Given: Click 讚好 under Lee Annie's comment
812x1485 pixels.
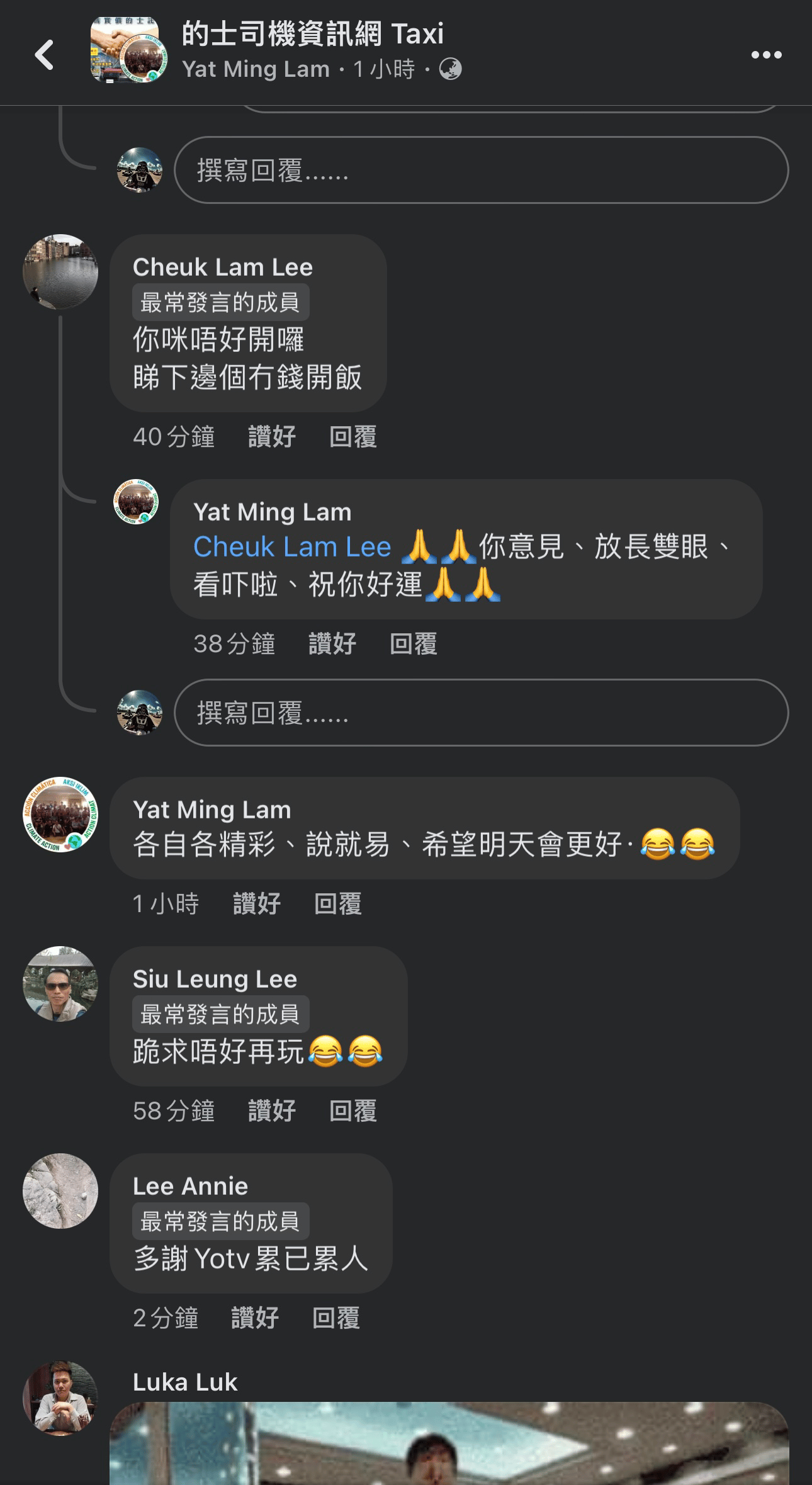Looking at the screenshot, I should click(x=253, y=1317).
